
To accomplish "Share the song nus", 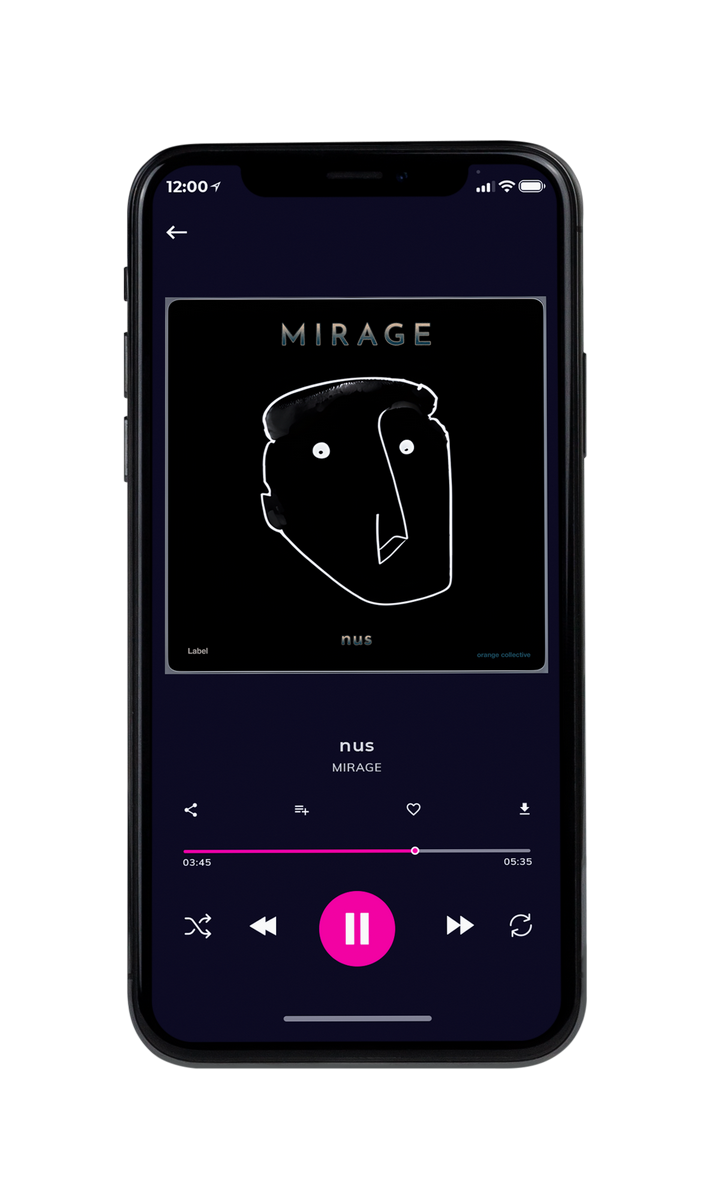I will point(191,810).
